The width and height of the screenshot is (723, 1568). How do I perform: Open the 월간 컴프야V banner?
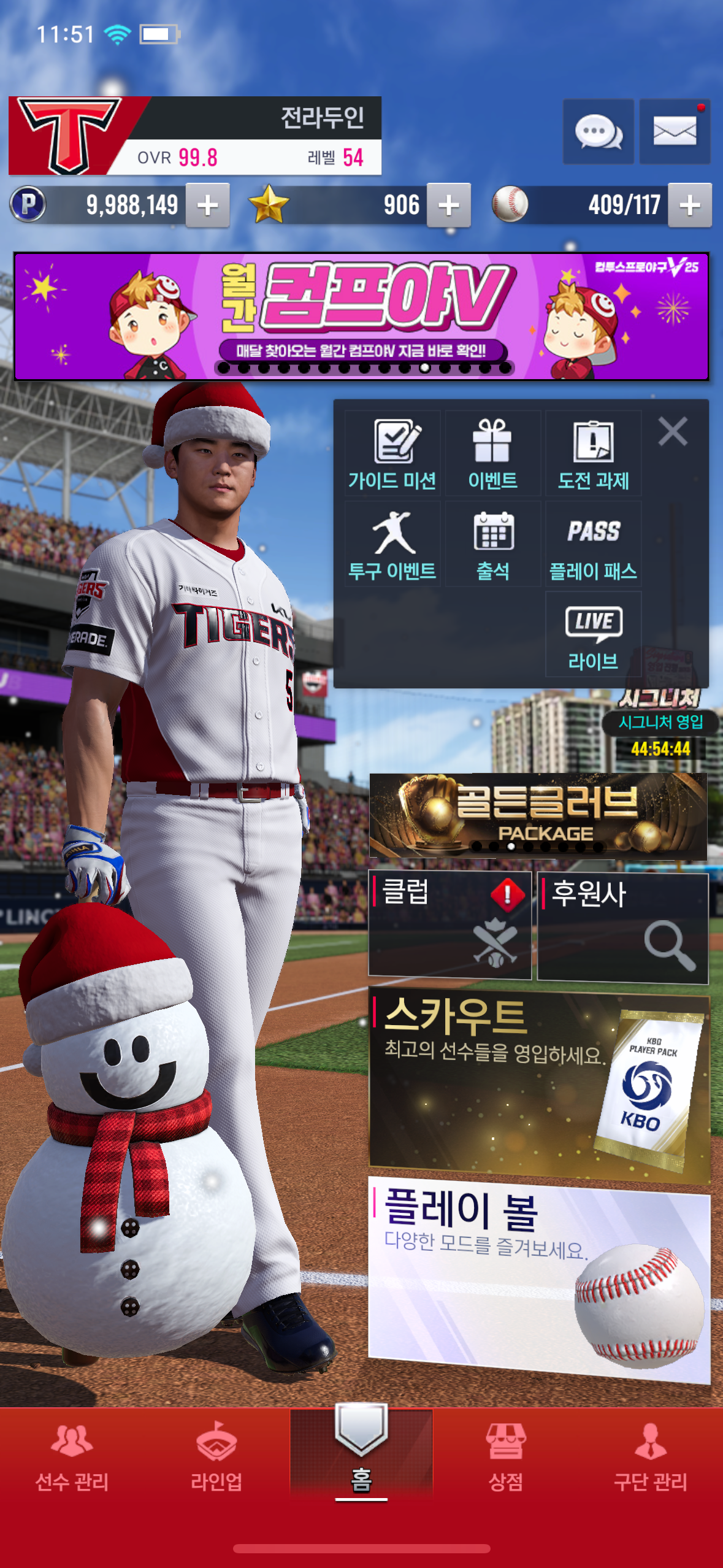pyautogui.click(x=361, y=316)
